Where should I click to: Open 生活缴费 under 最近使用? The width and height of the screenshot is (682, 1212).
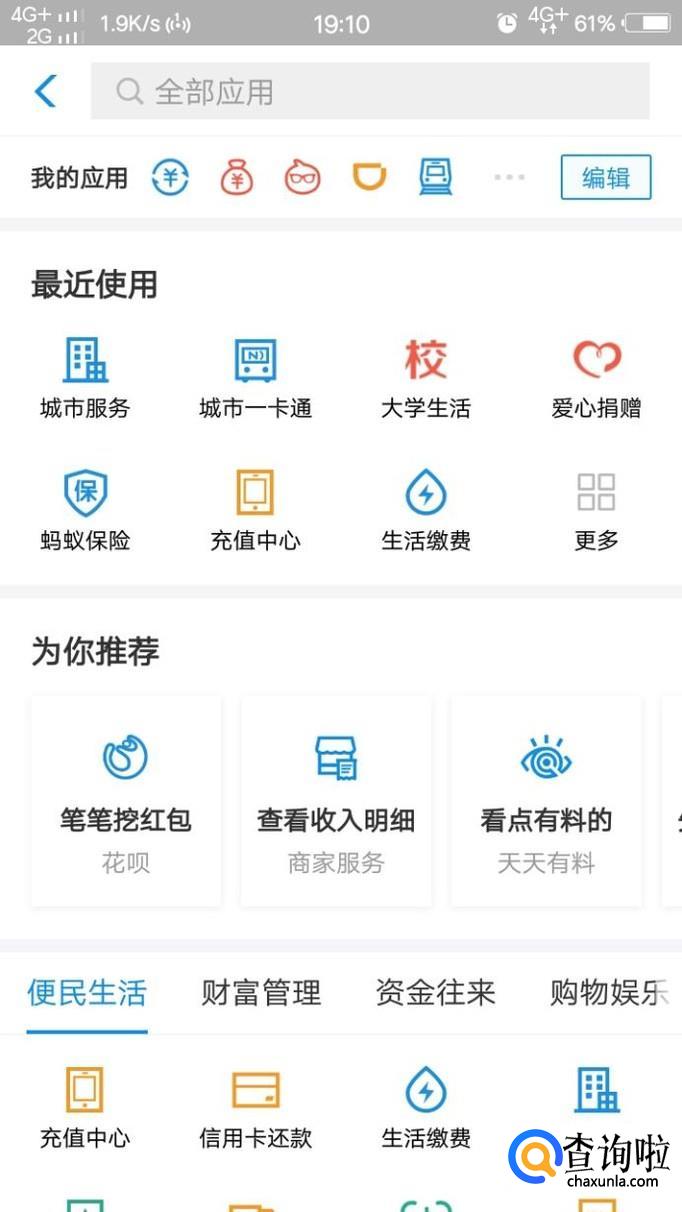425,510
